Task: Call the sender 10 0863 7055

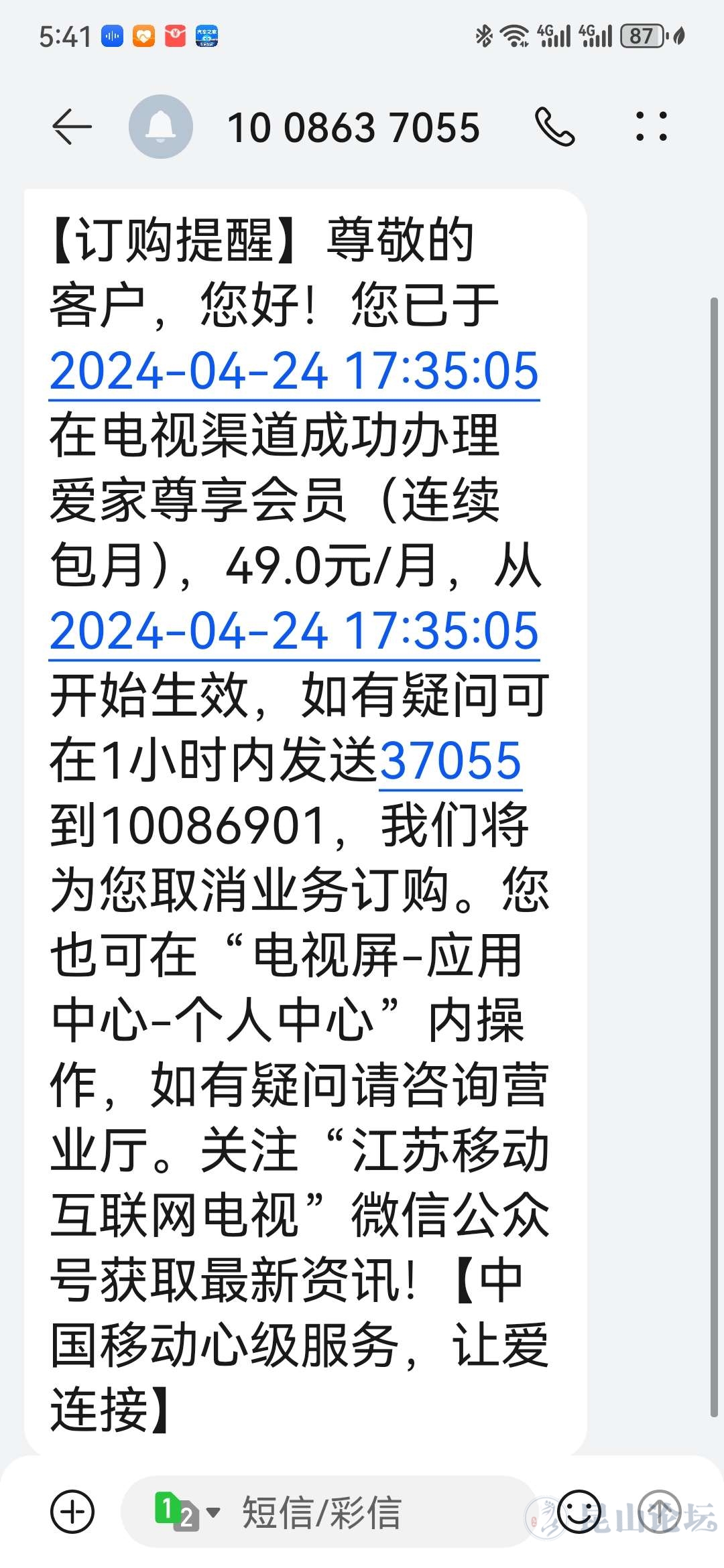Action: (x=554, y=127)
